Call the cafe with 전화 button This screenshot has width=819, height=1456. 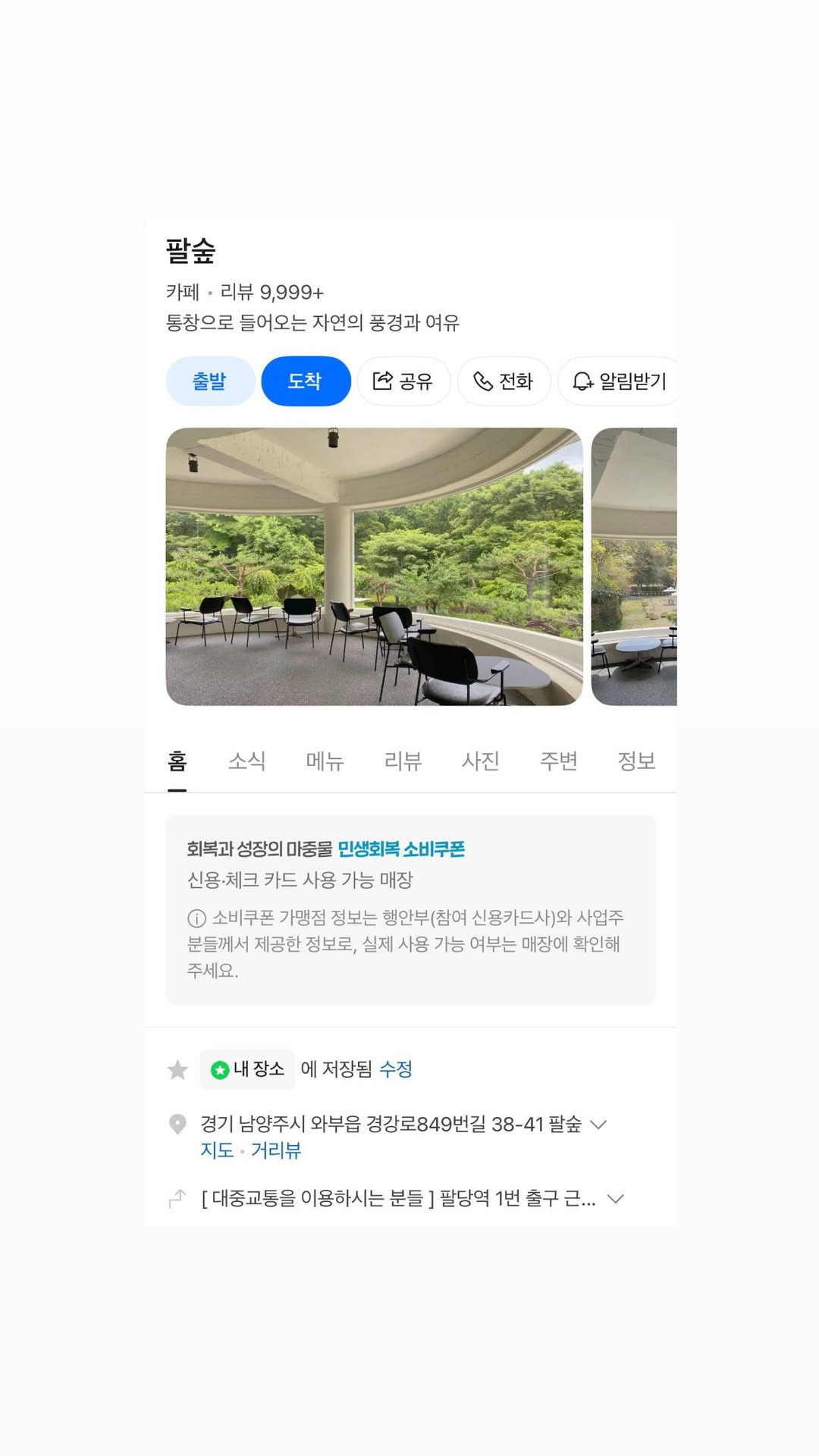click(504, 381)
